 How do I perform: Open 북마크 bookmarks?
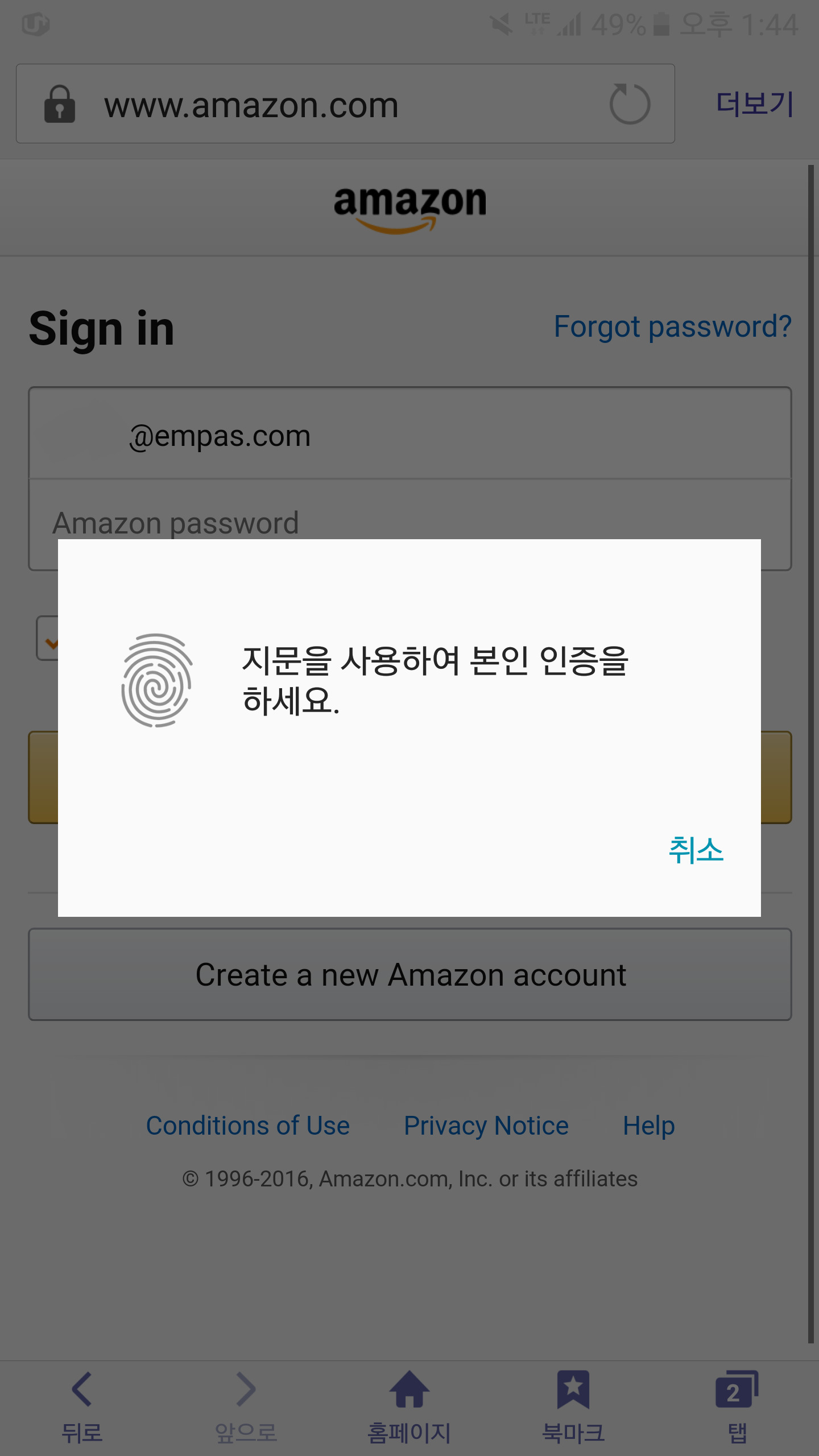coord(573,1407)
